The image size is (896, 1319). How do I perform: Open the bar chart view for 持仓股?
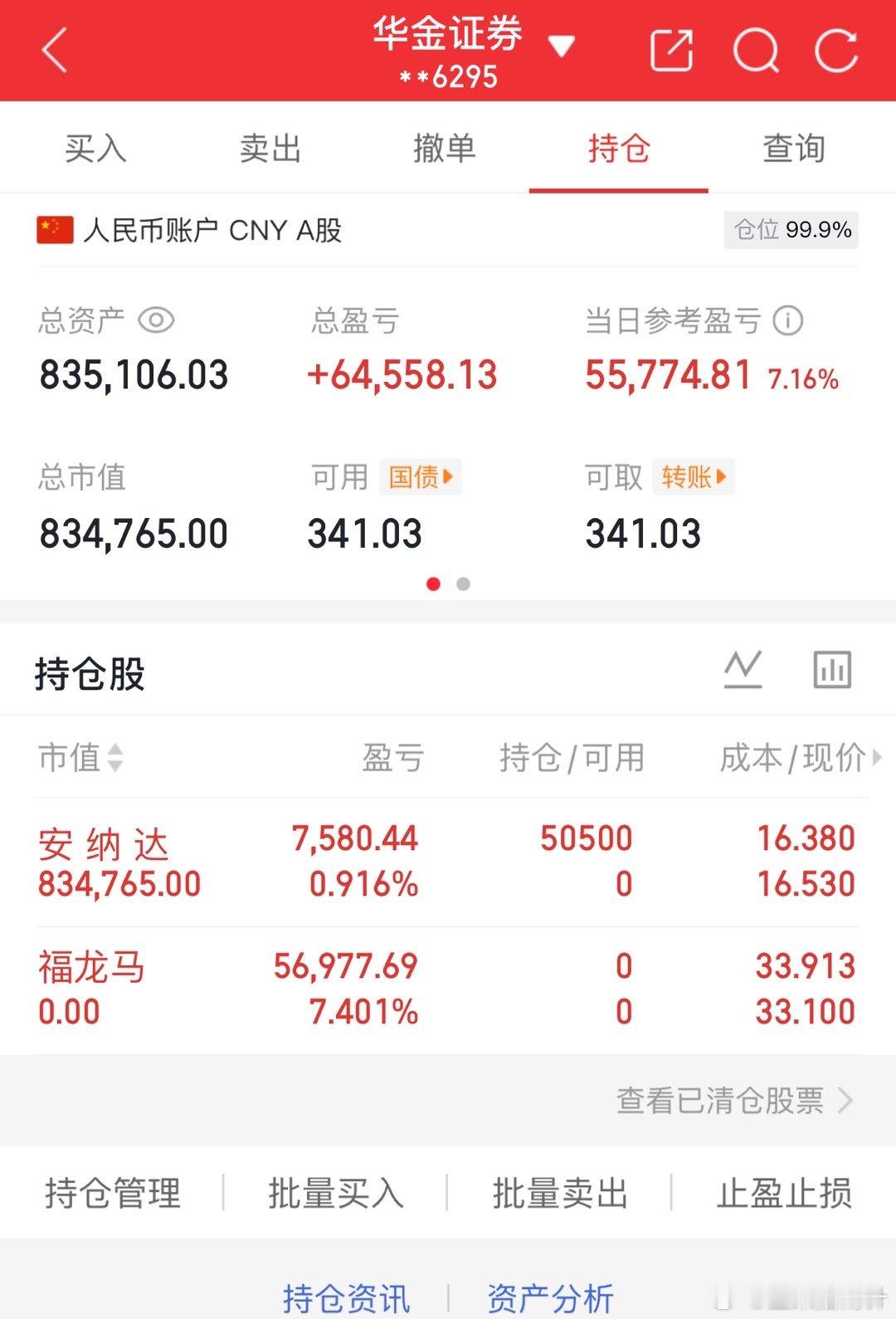[831, 668]
